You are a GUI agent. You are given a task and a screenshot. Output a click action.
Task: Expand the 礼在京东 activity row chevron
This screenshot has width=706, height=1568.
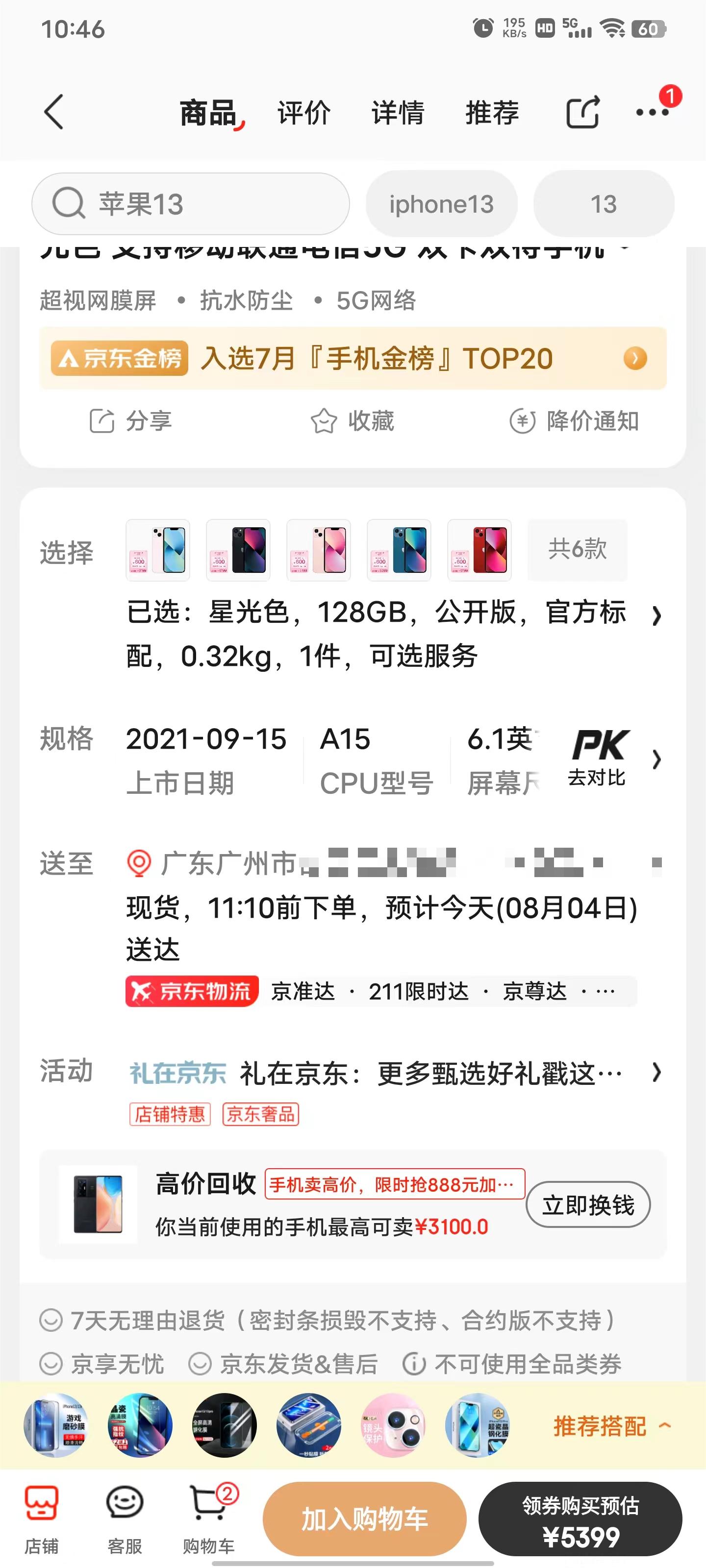tap(656, 1073)
